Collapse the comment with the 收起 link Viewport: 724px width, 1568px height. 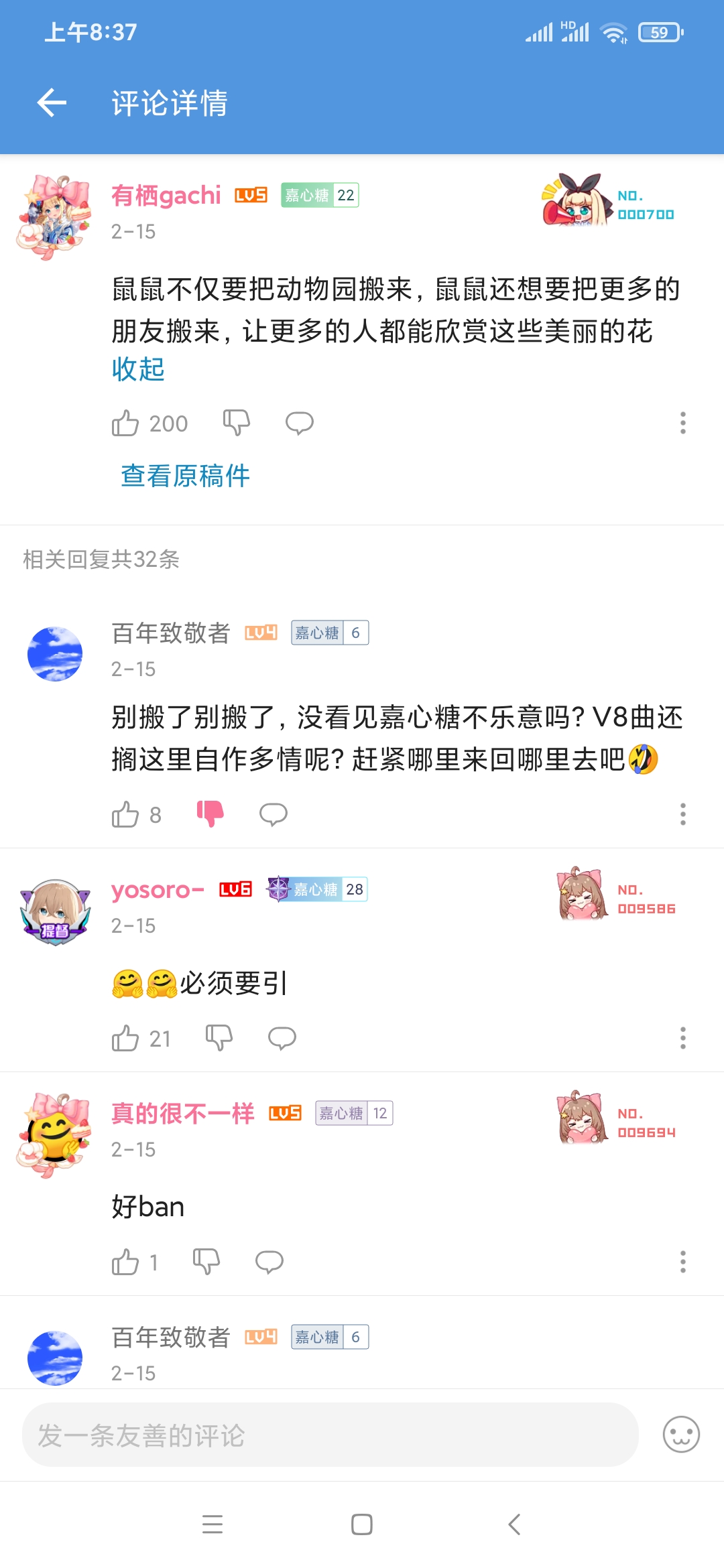(x=138, y=369)
